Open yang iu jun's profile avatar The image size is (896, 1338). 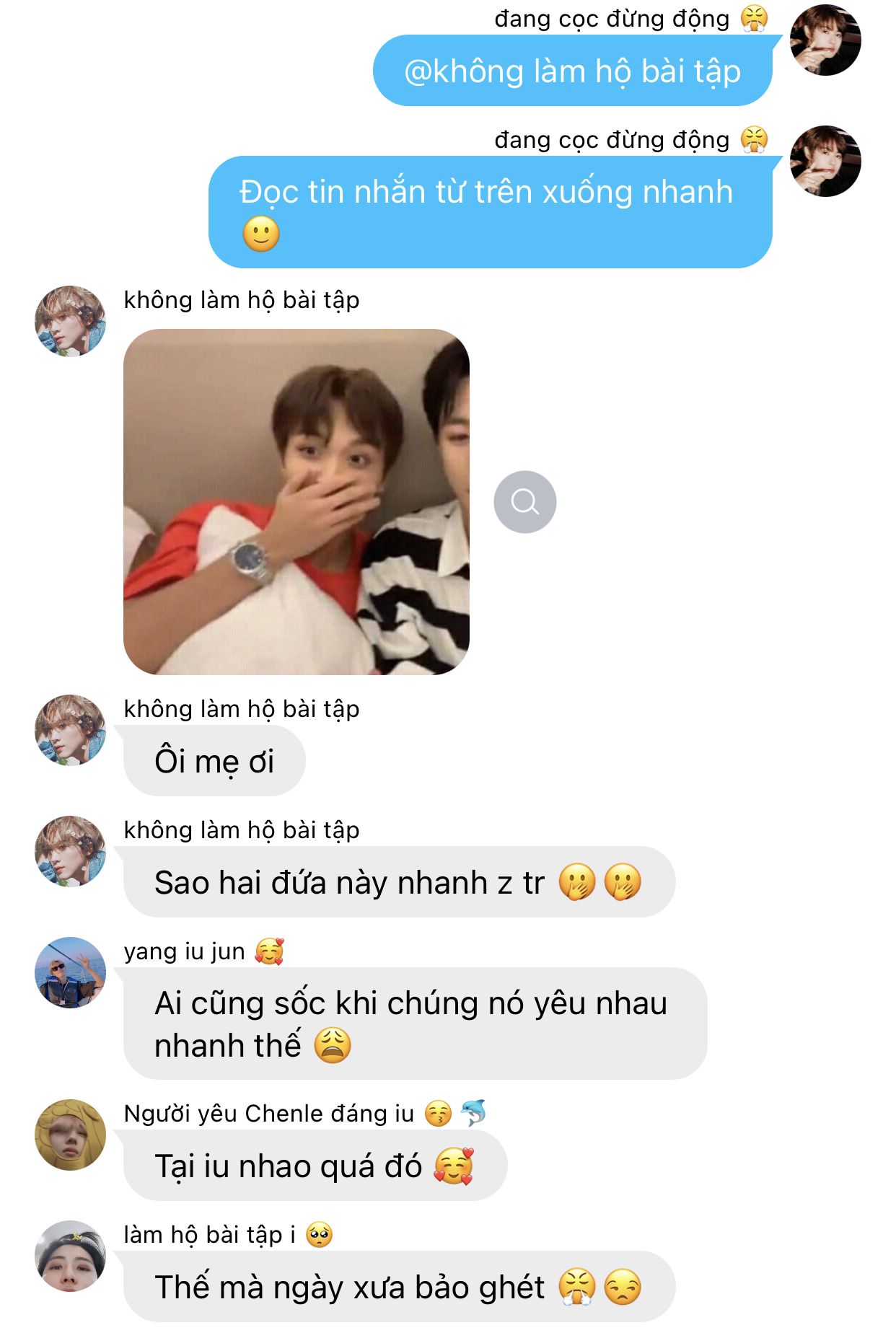tap(70, 972)
